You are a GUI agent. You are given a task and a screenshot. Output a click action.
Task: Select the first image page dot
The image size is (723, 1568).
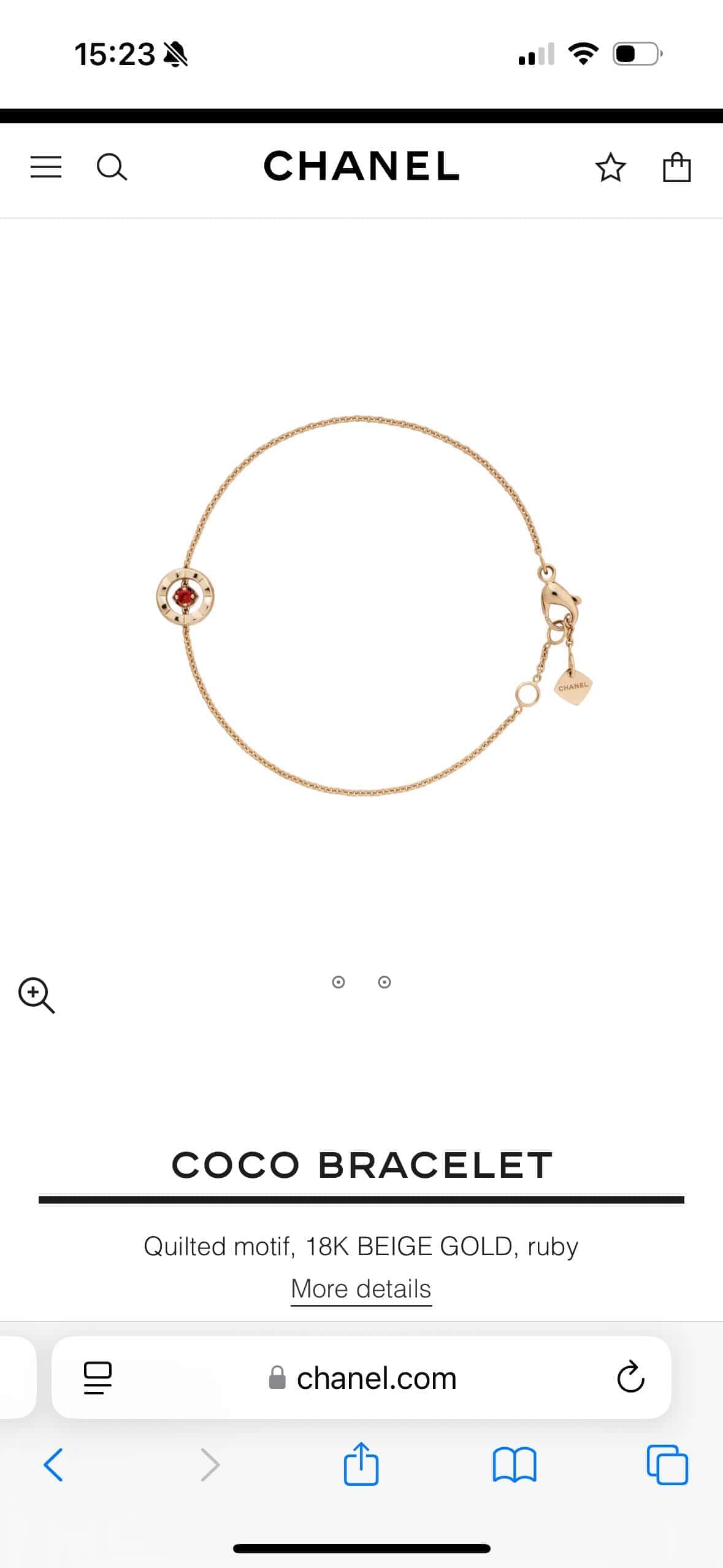[x=338, y=982]
